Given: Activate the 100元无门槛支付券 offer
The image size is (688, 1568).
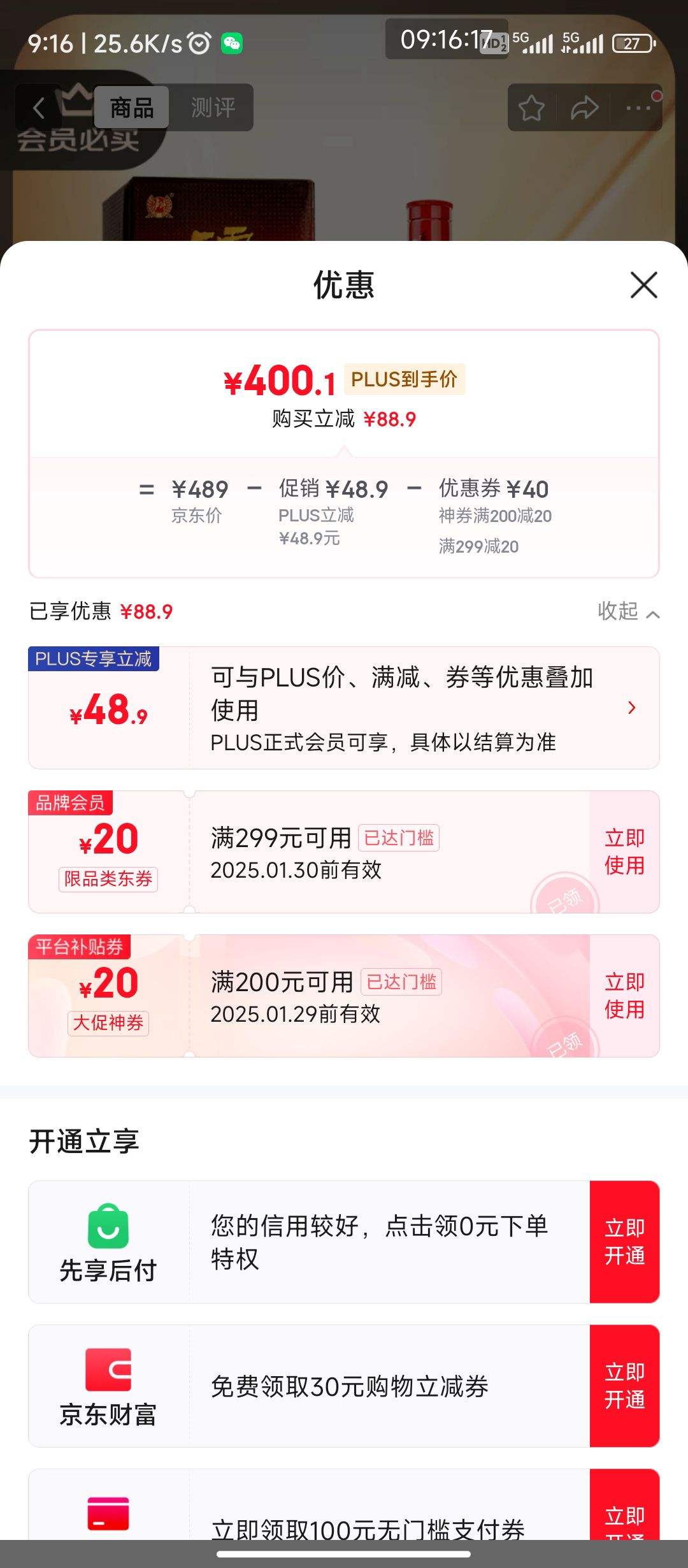Looking at the screenshot, I should click(624, 1511).
